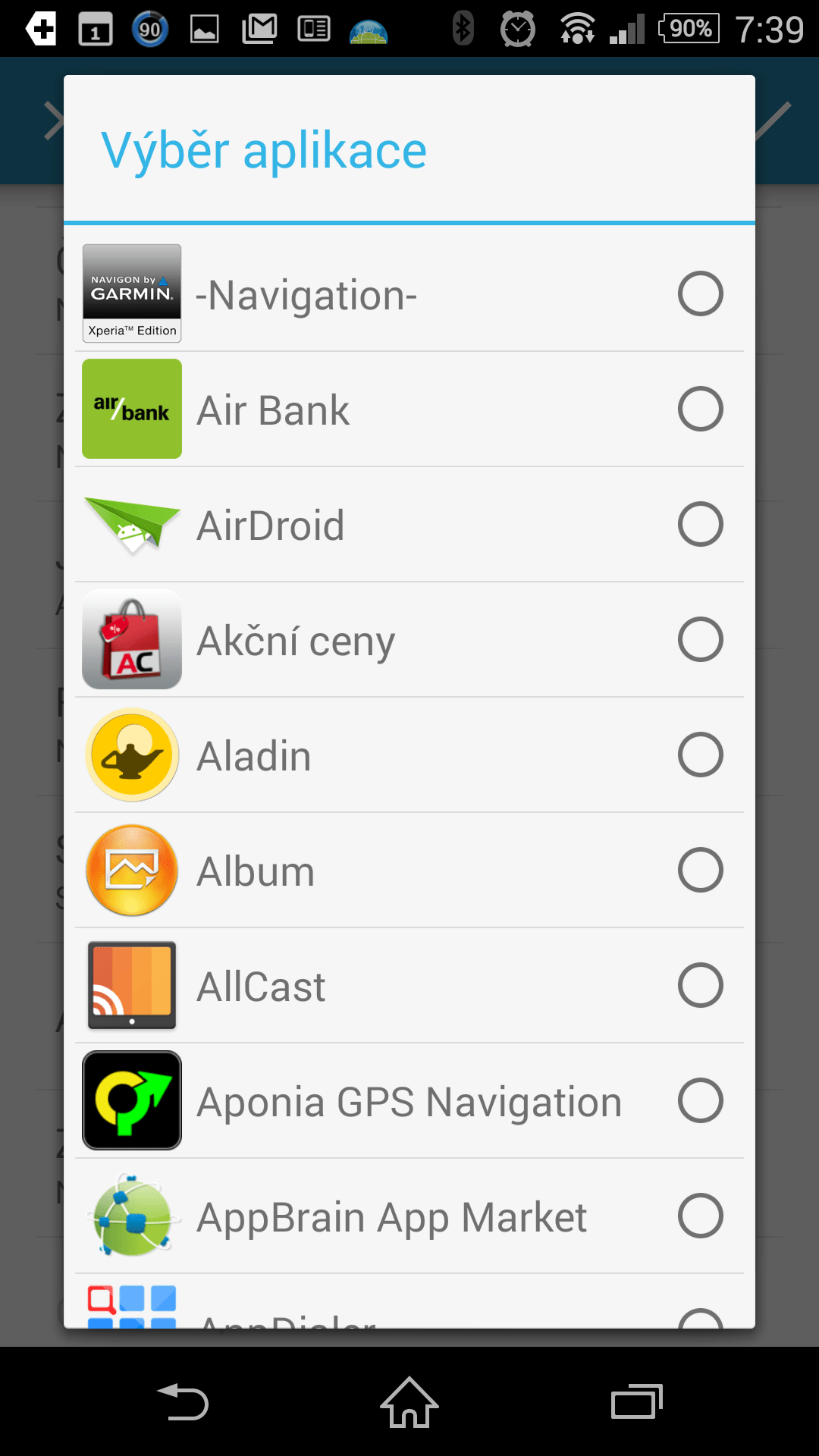
Task: Tap the system back button
Action: (x=183, y=1401)
